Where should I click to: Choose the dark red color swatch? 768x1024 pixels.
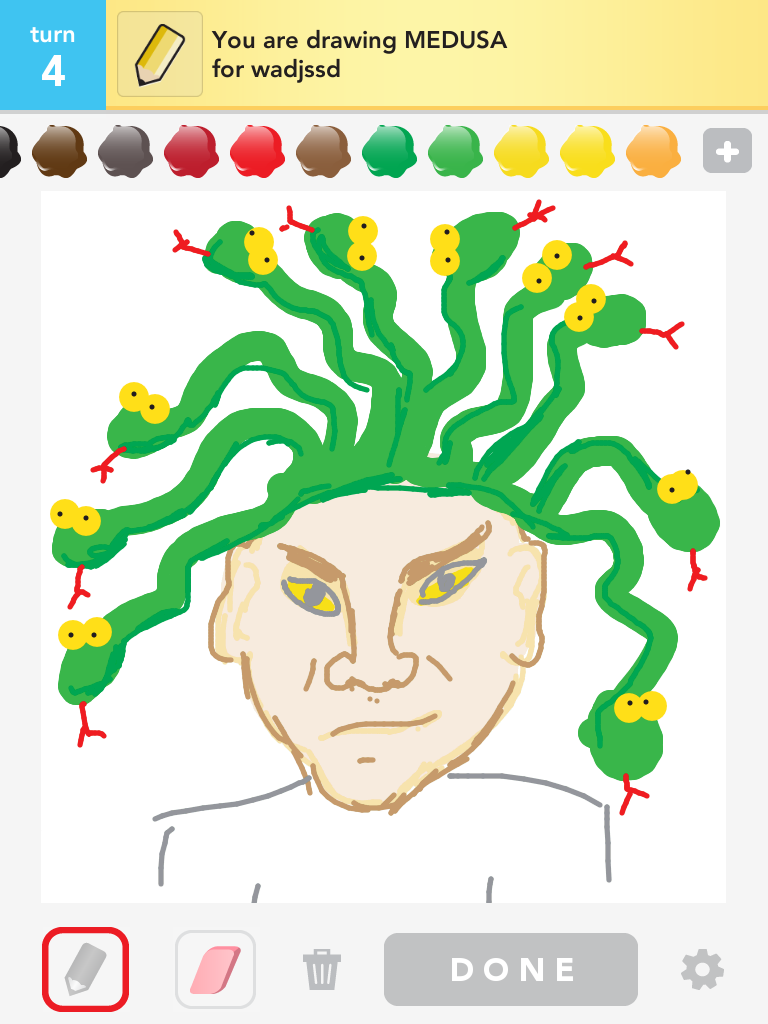[x=191, y=152]
